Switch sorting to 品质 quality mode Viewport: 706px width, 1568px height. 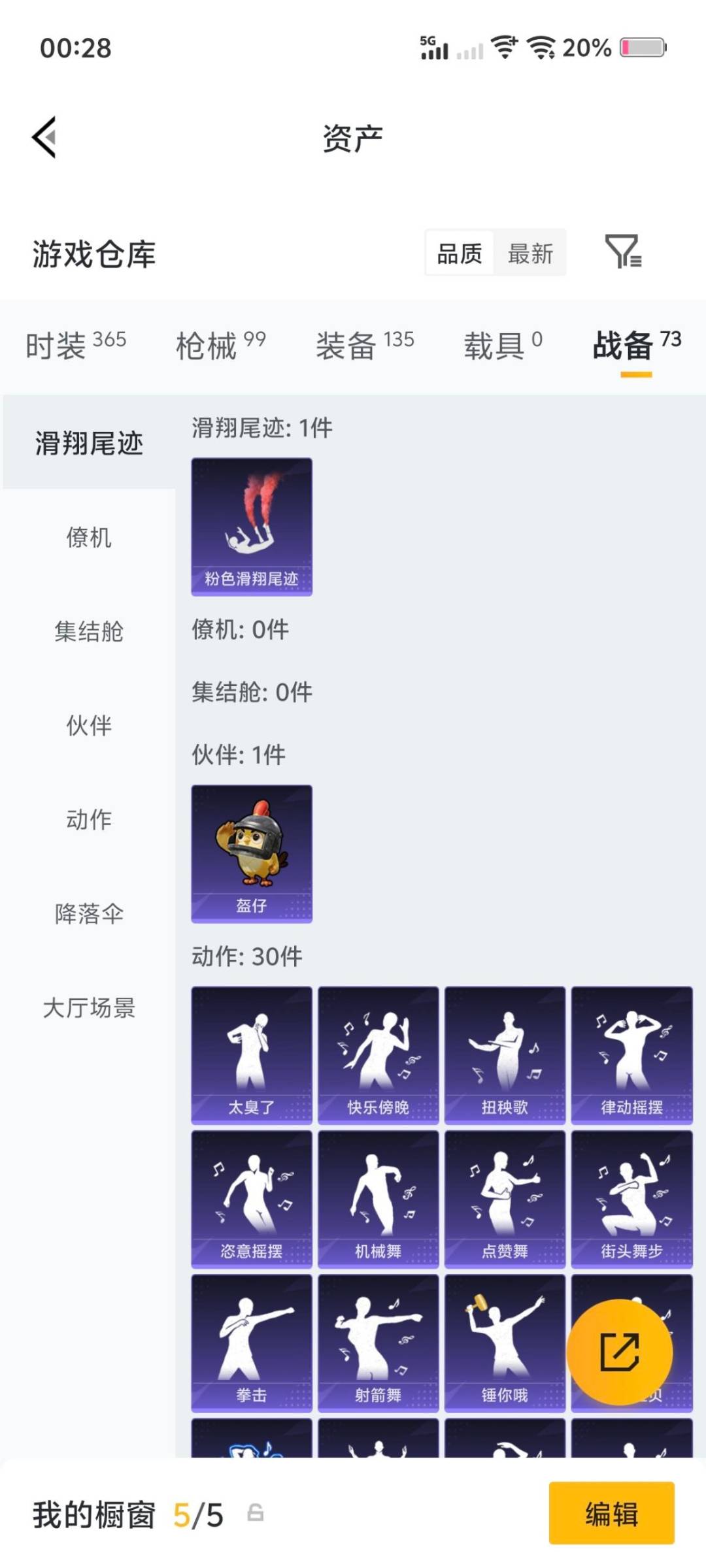coord(460,254)
